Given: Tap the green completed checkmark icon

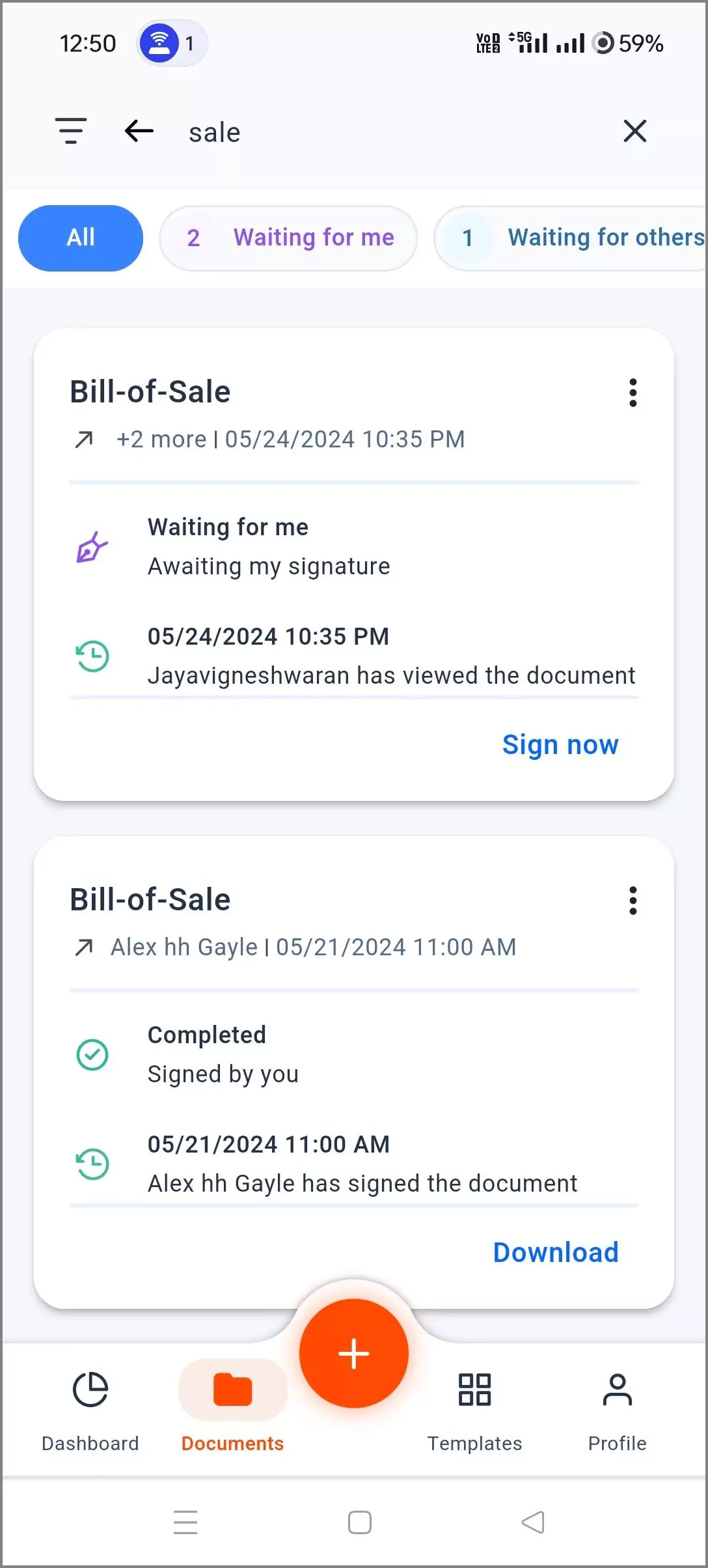Looking at the screenshot, I should point(92,1054).
